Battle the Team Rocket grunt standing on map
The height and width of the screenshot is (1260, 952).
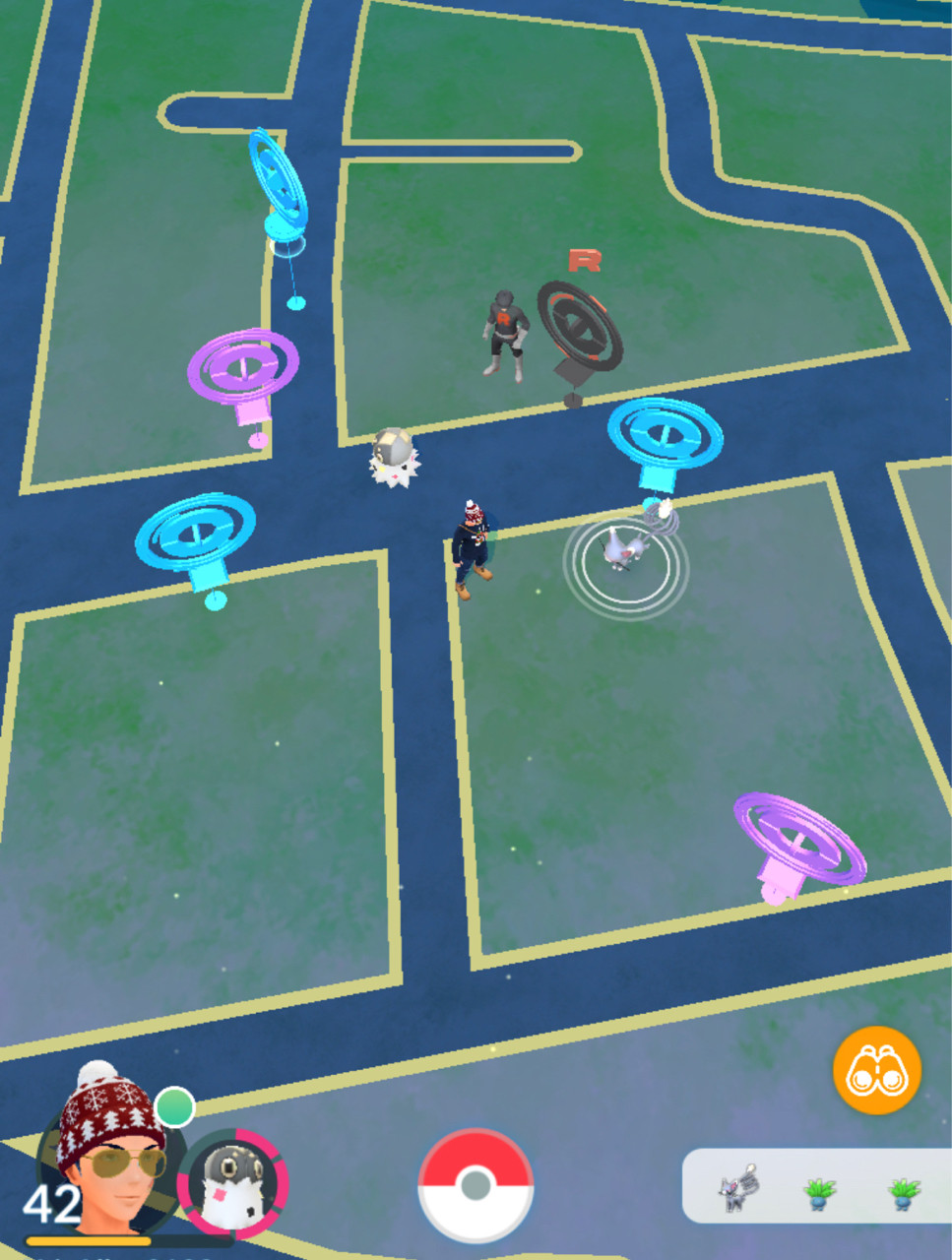point(505,335)
